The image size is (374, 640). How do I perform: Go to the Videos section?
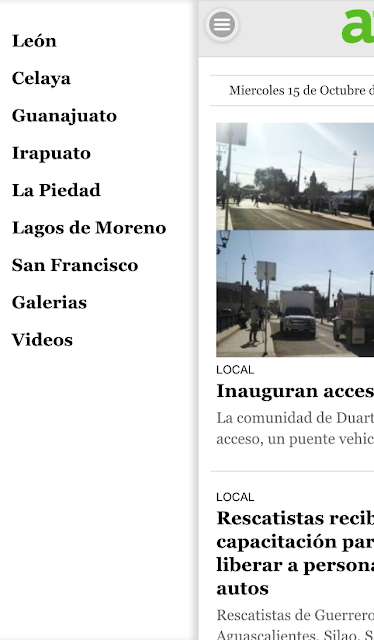(42, 340)
